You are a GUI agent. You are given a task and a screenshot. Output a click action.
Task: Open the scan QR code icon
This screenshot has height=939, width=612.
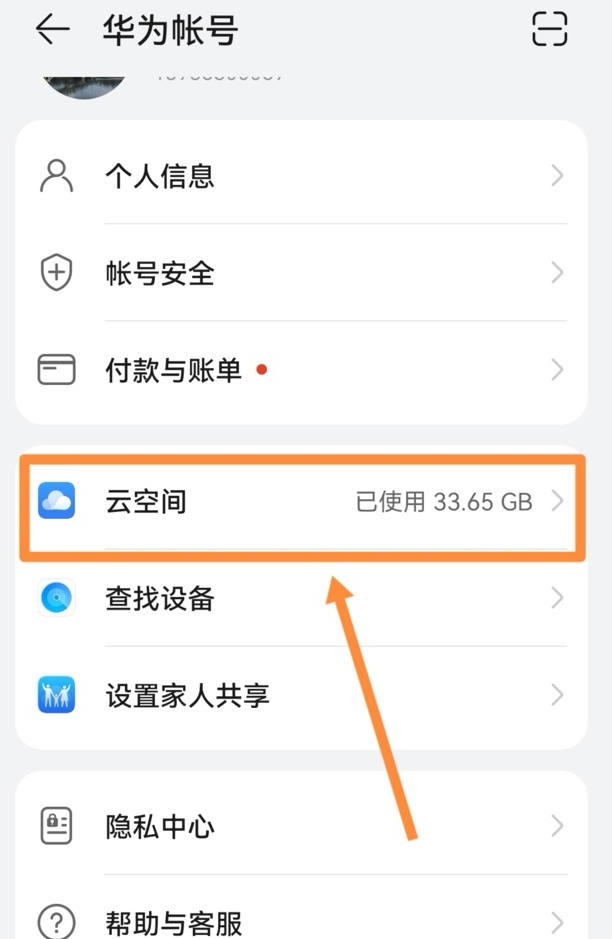(x=549, y=29)
